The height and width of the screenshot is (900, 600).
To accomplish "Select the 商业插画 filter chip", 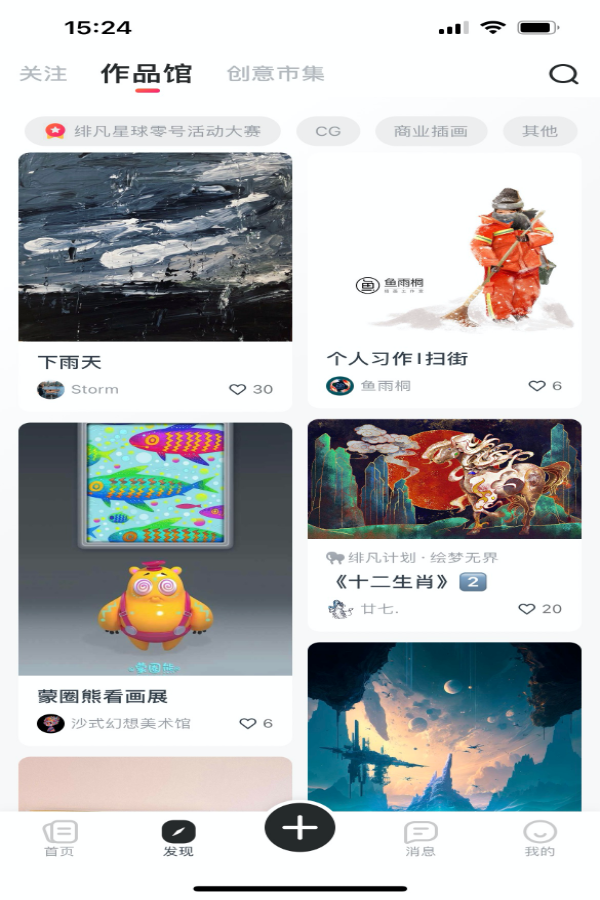I will point(431,131).
